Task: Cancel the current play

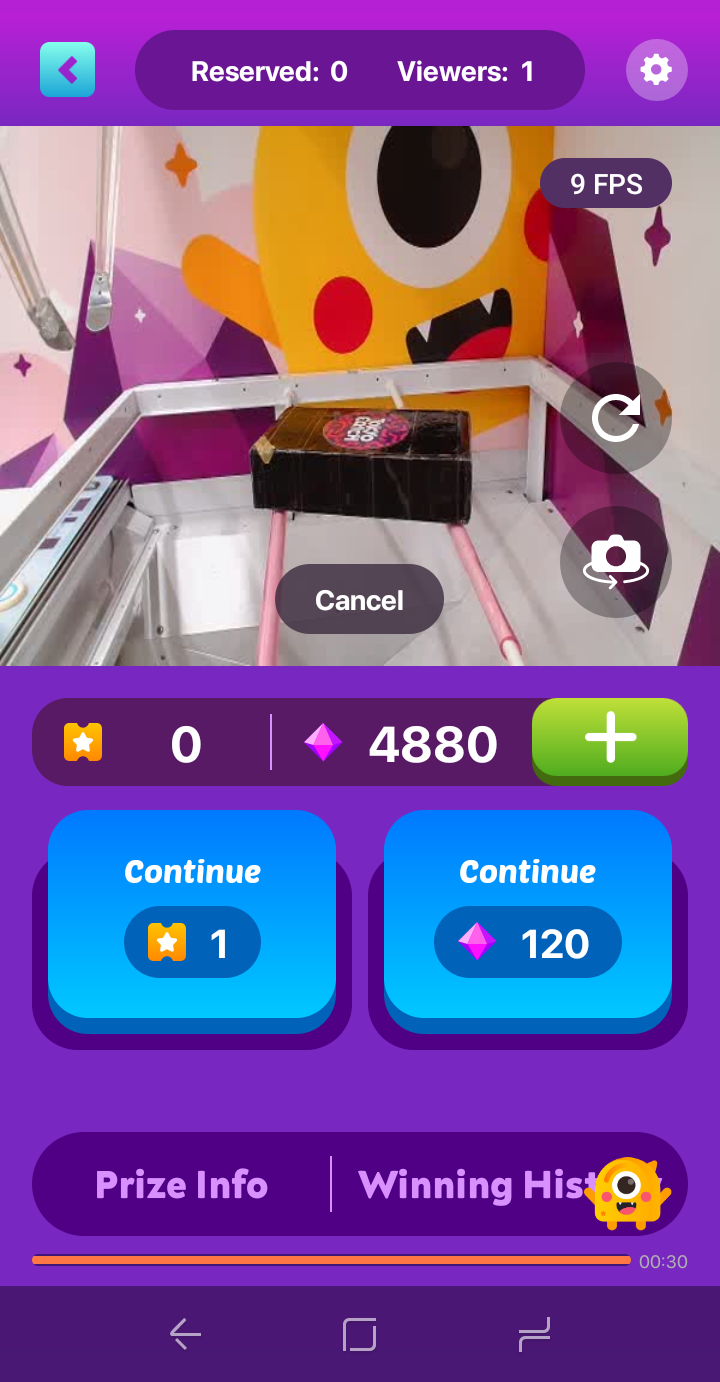Action: tap(359, 600)
